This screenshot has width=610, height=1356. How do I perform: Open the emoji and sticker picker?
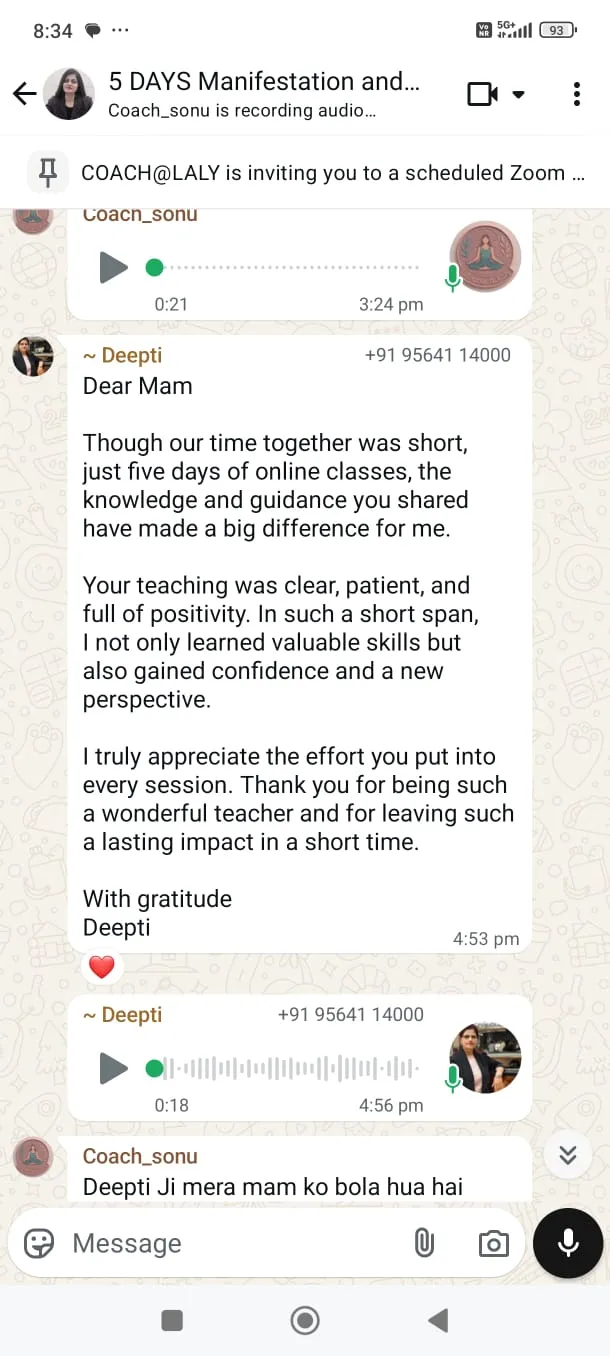39,1243
